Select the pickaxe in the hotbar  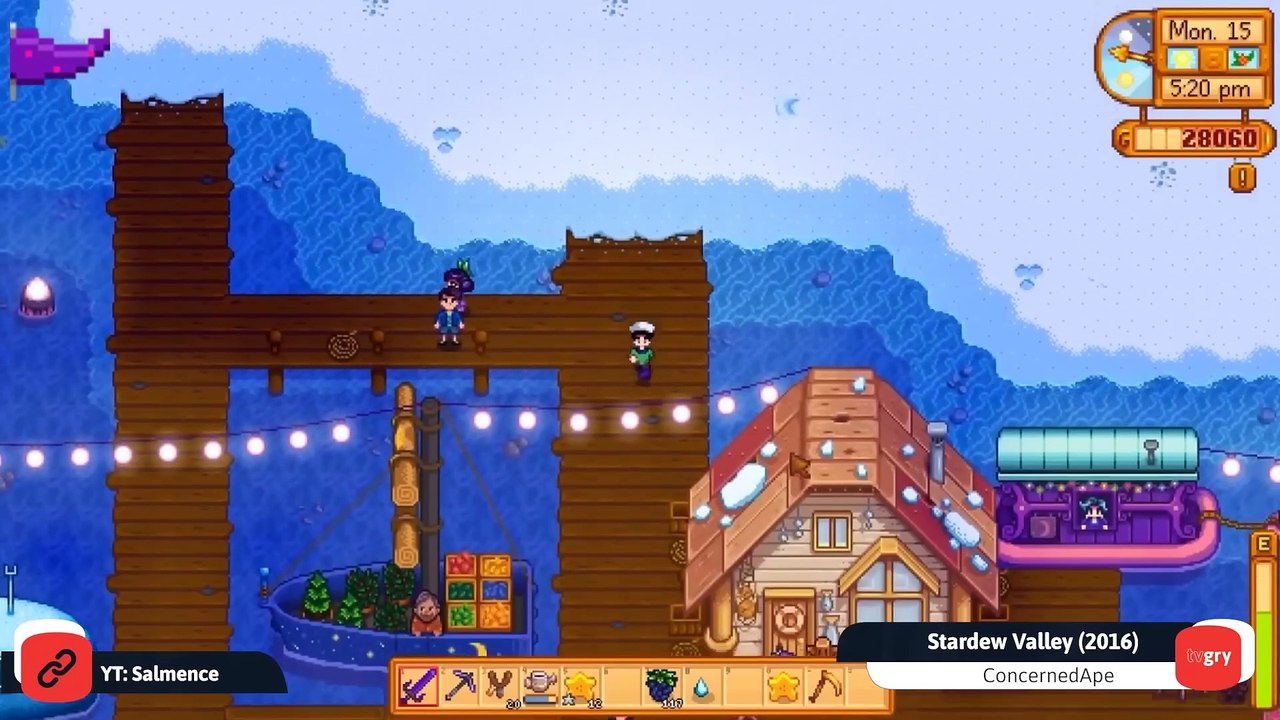tap(459, 687)
